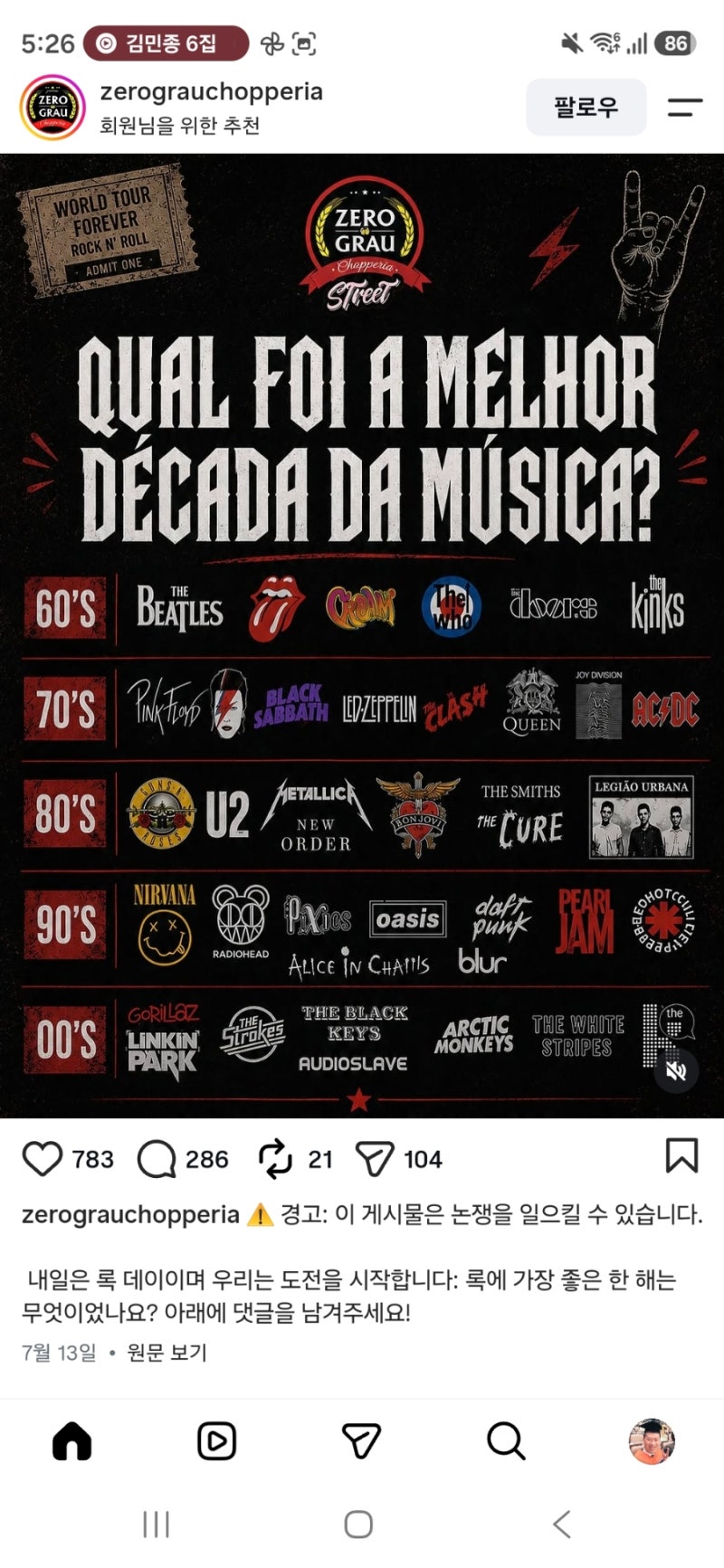Open my profile tab
Screen dimensions: 724x1568
(x=652, y=1440)
